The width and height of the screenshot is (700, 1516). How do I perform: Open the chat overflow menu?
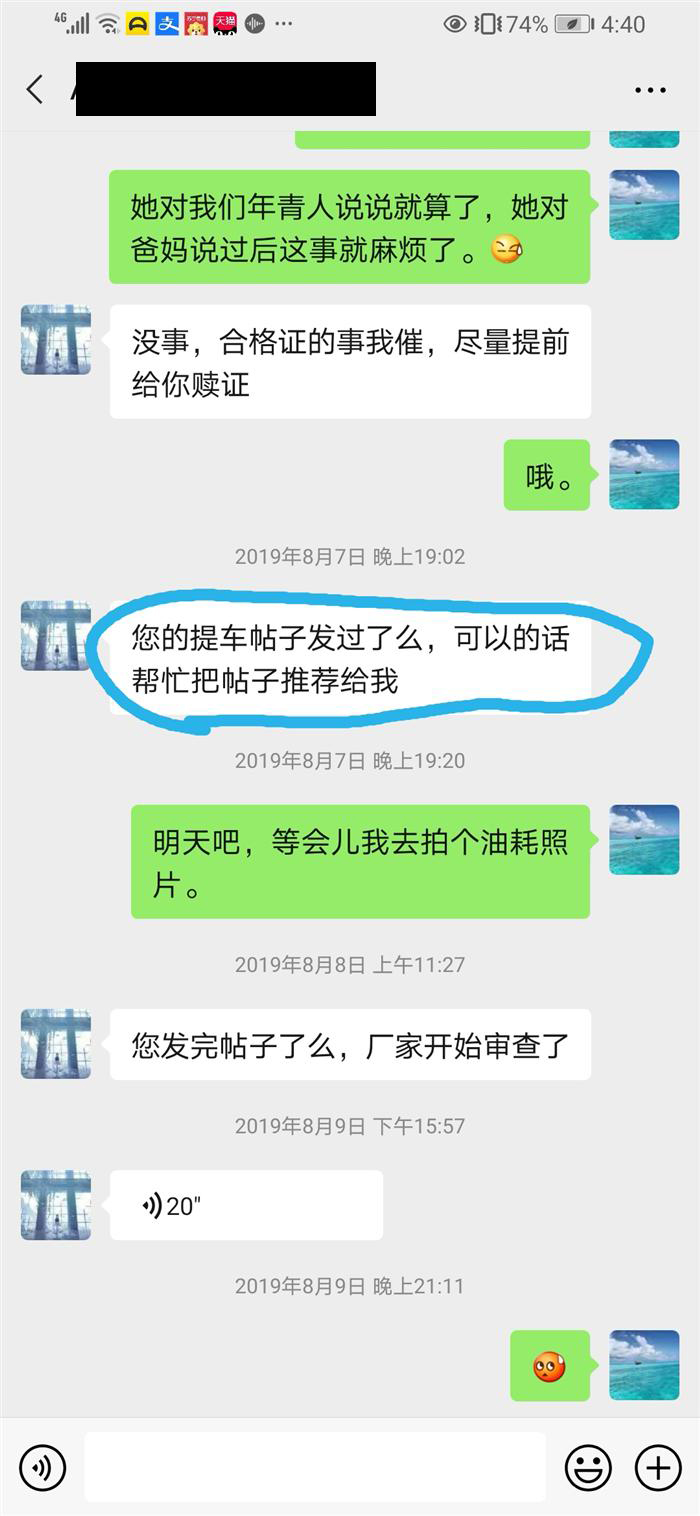pyautogui.click(x=650, y=90)
